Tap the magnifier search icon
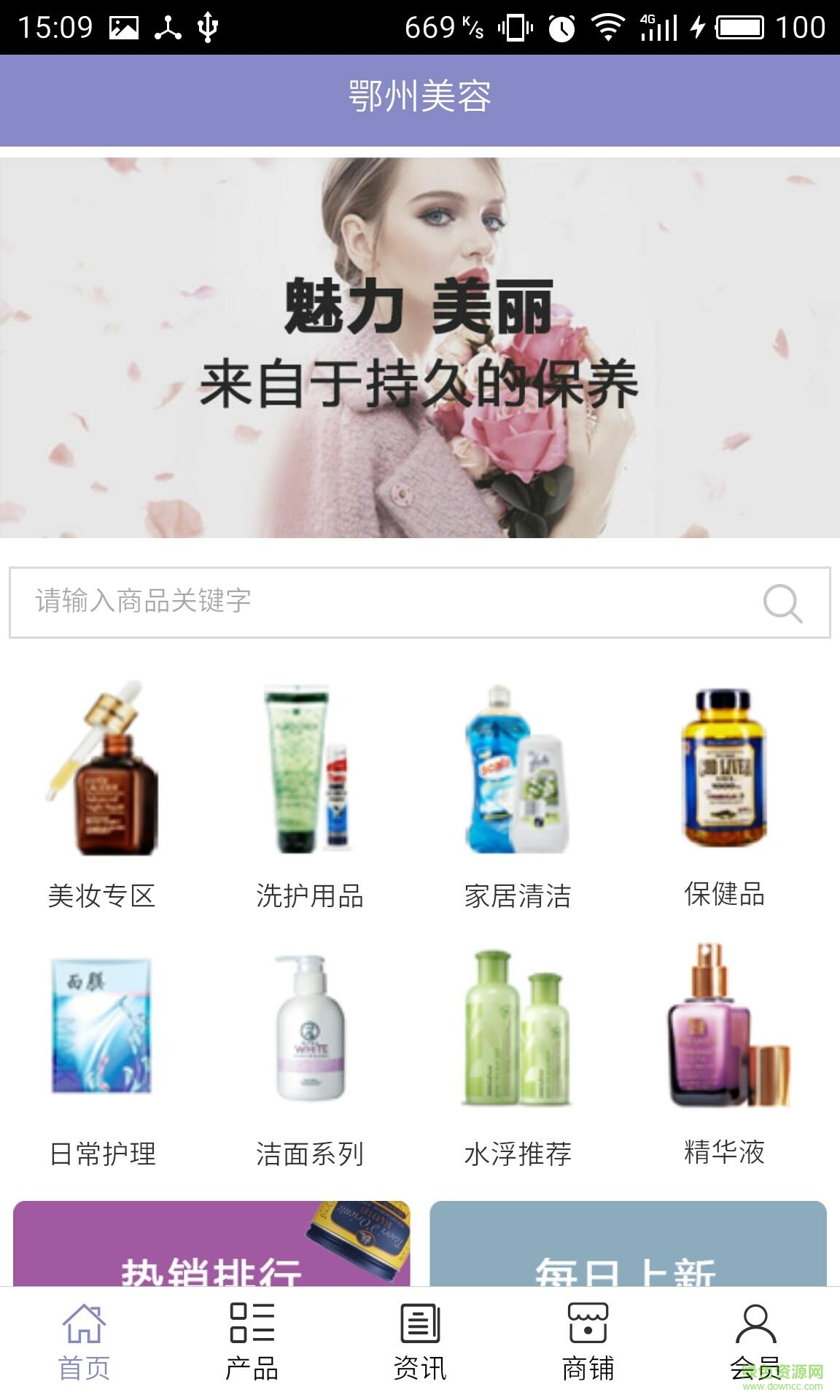 coord(782,603)
